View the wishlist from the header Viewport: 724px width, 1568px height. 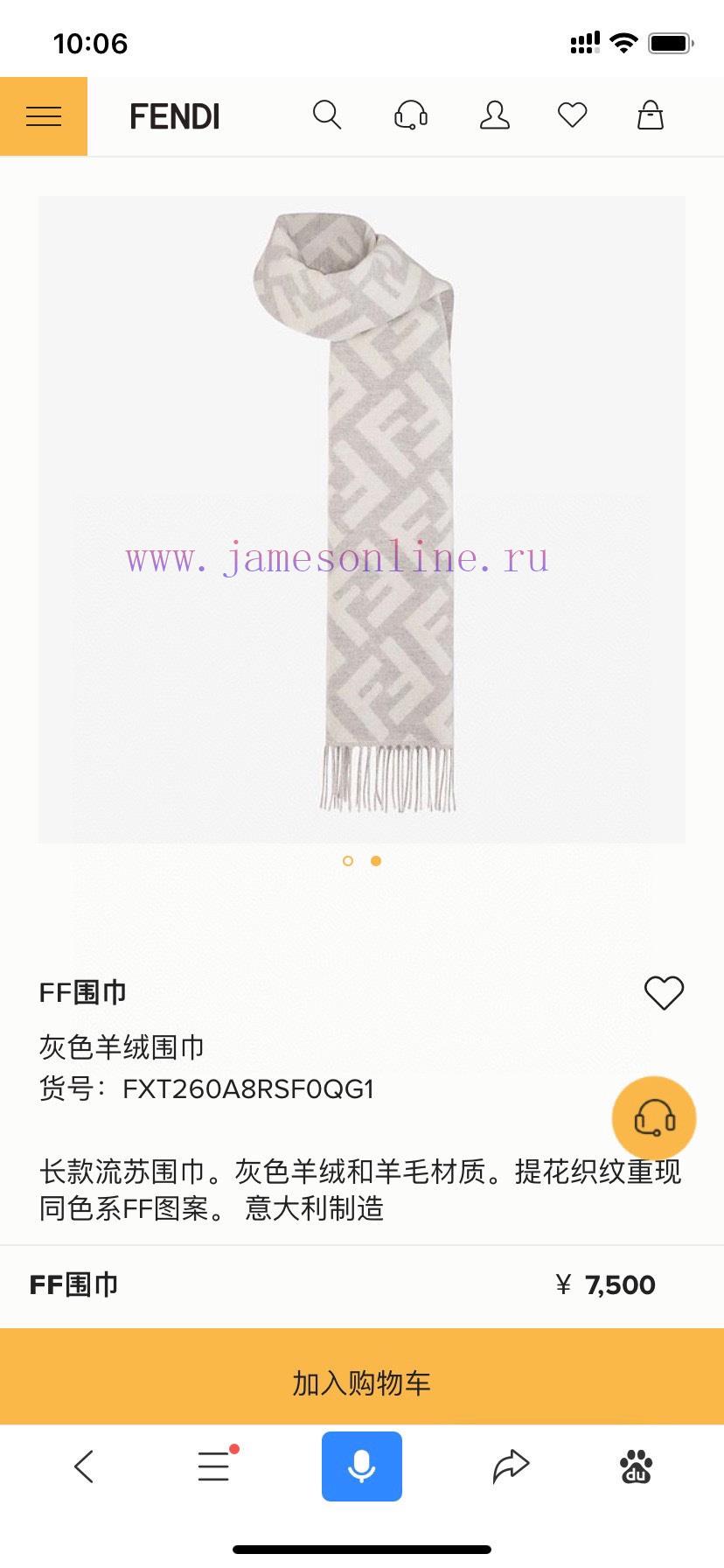pyautogui.click(x=573, y=115)
